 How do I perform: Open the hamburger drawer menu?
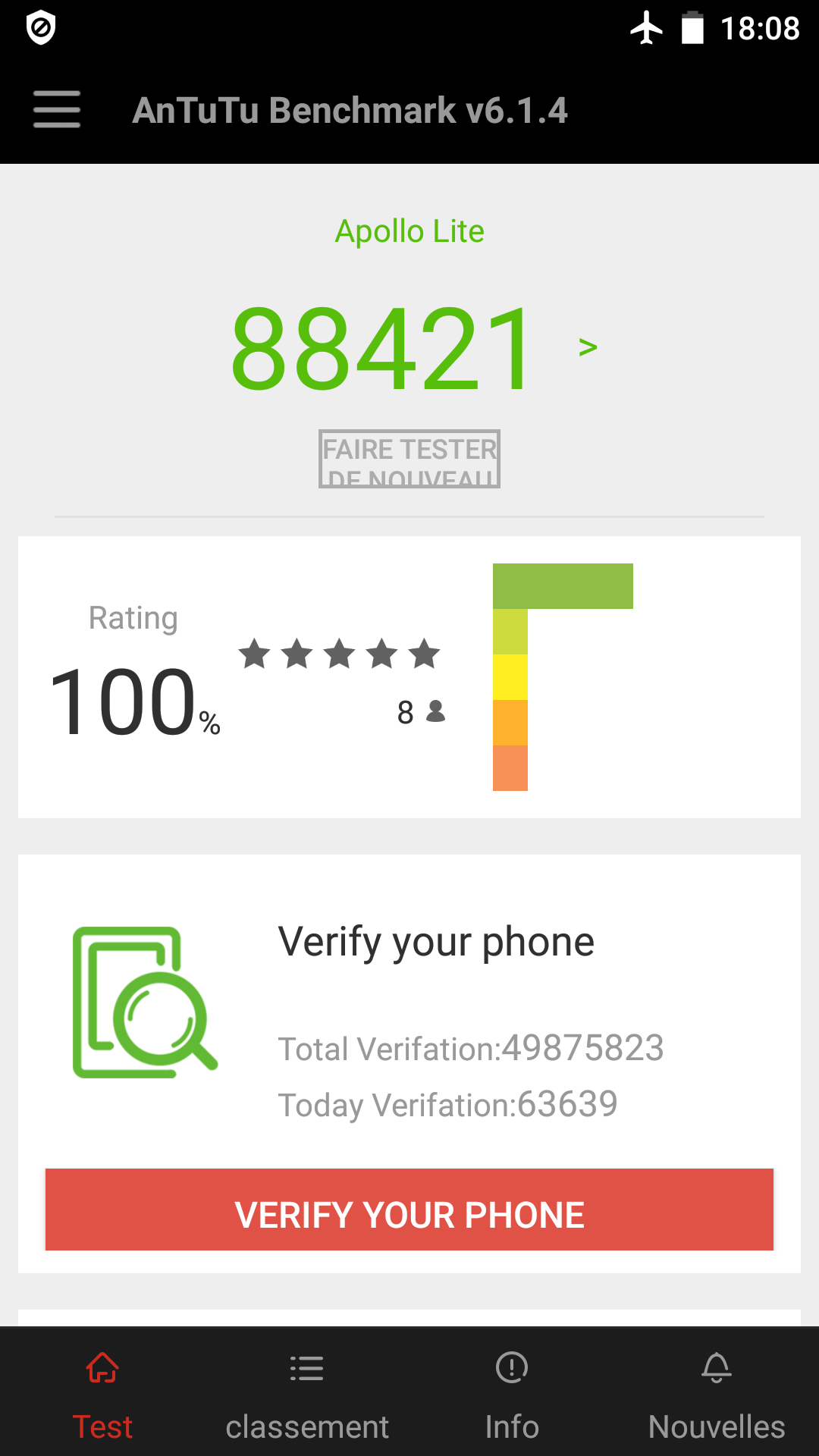57,110
